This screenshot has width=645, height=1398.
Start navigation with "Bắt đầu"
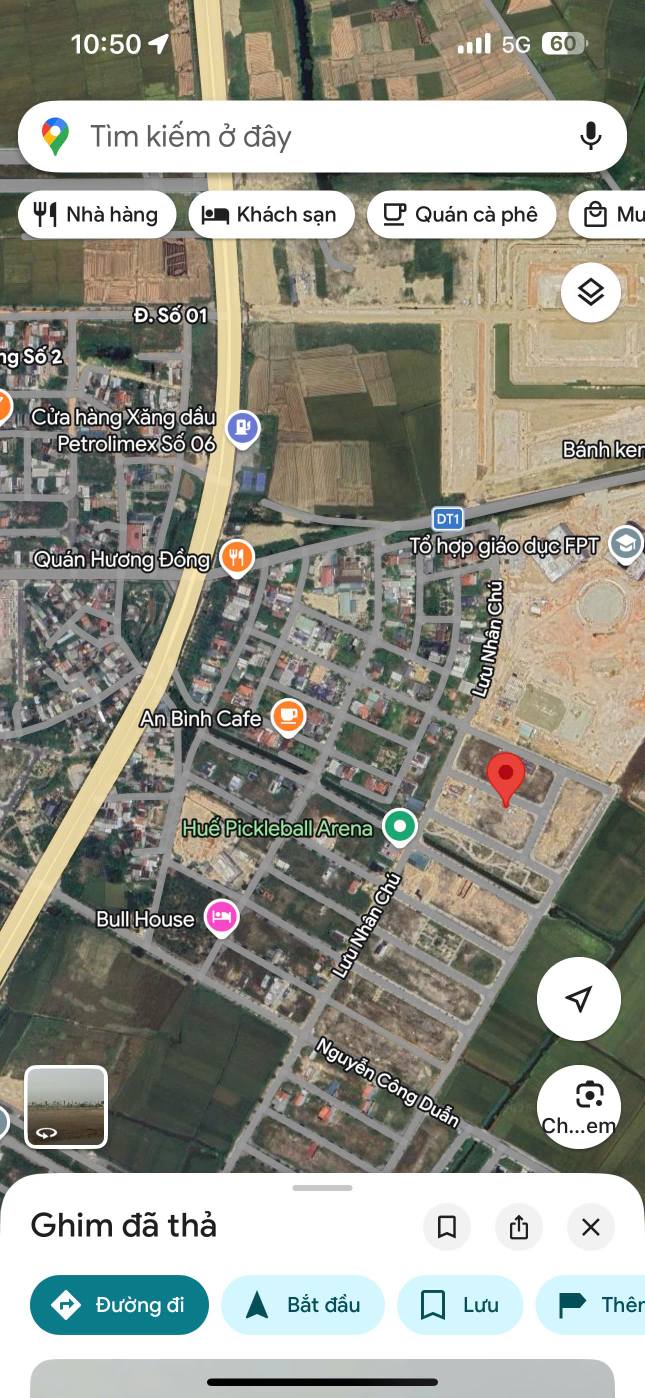click(303, 1305)
